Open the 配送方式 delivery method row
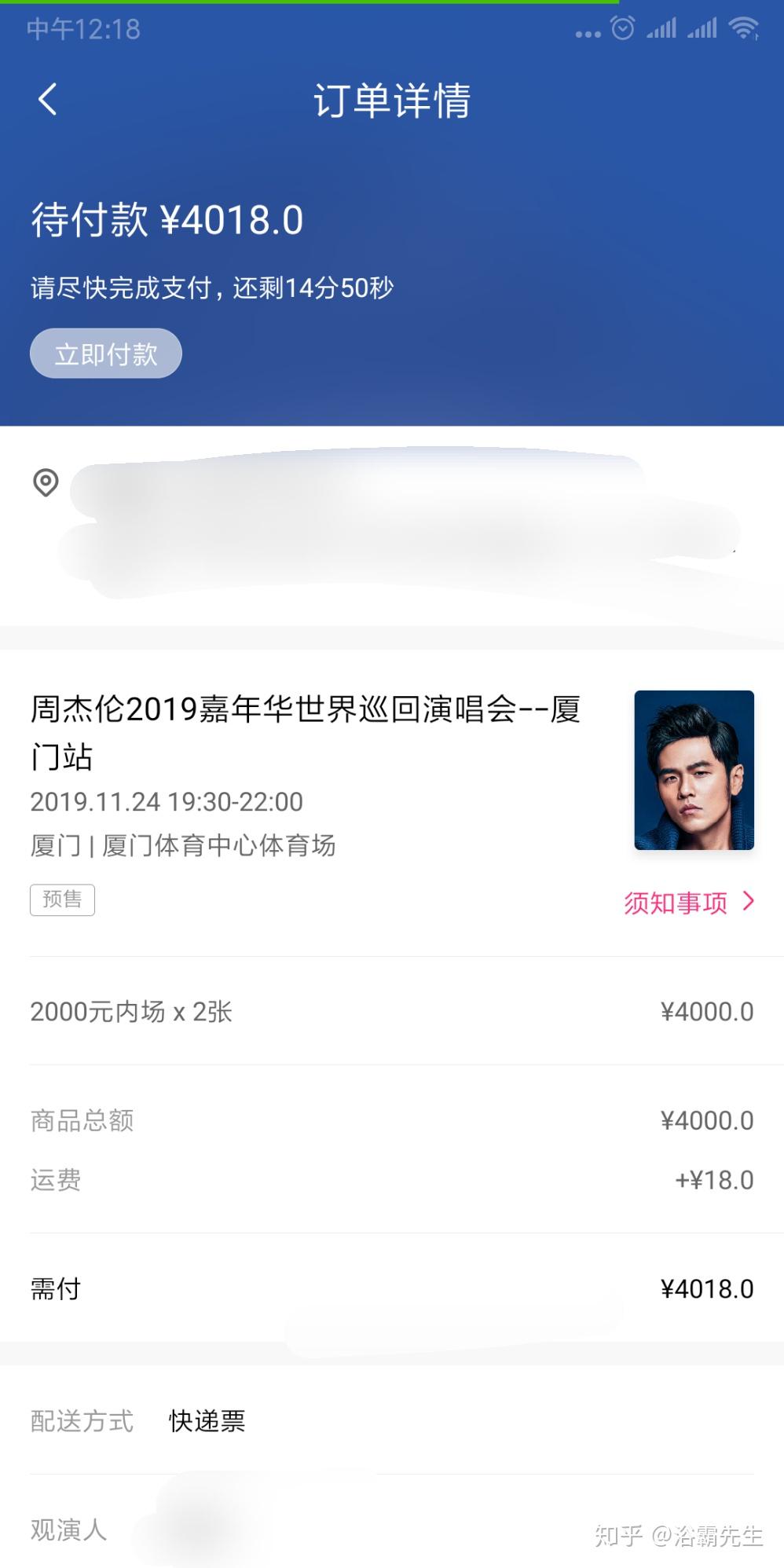The image size is (784, 1568). click(x=81, y=1422)
